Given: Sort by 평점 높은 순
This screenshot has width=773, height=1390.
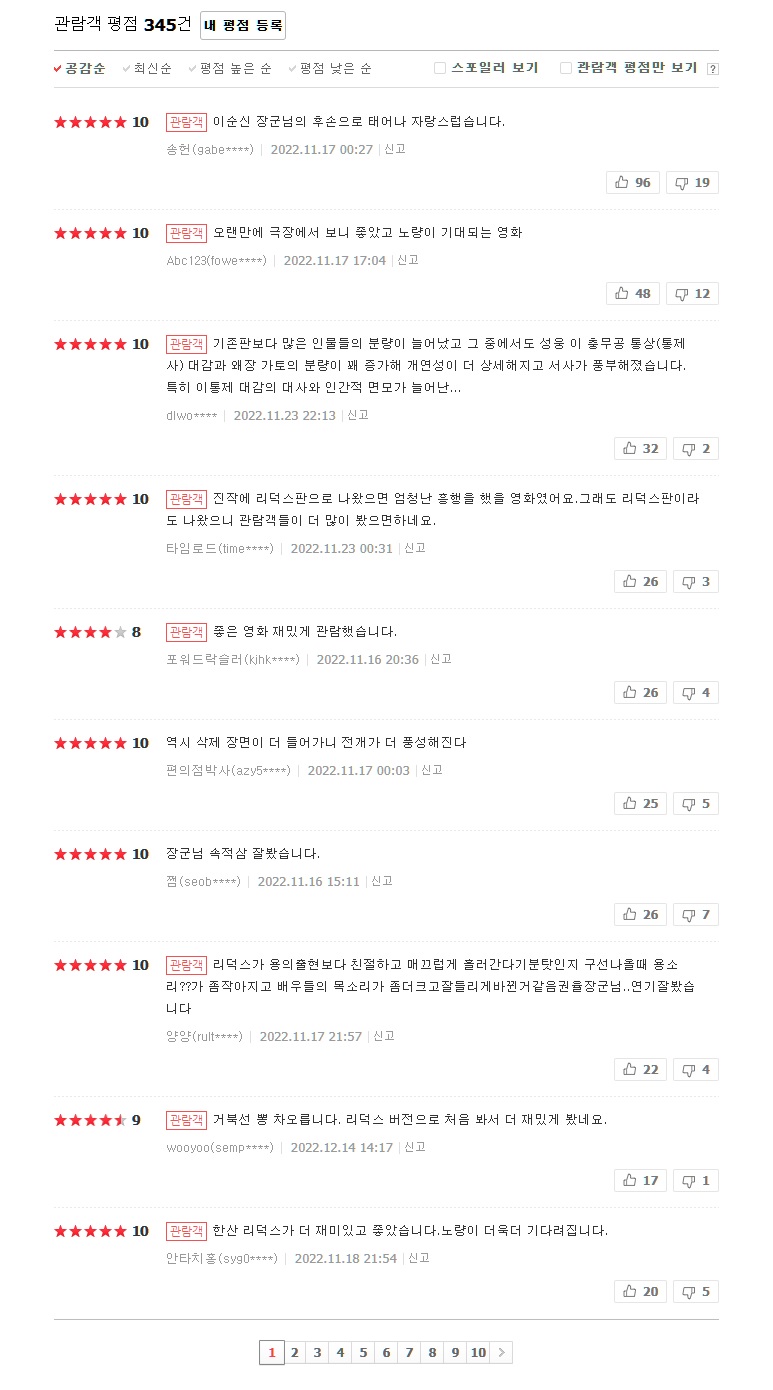Looking at the screenshot, I should [230, 68].
